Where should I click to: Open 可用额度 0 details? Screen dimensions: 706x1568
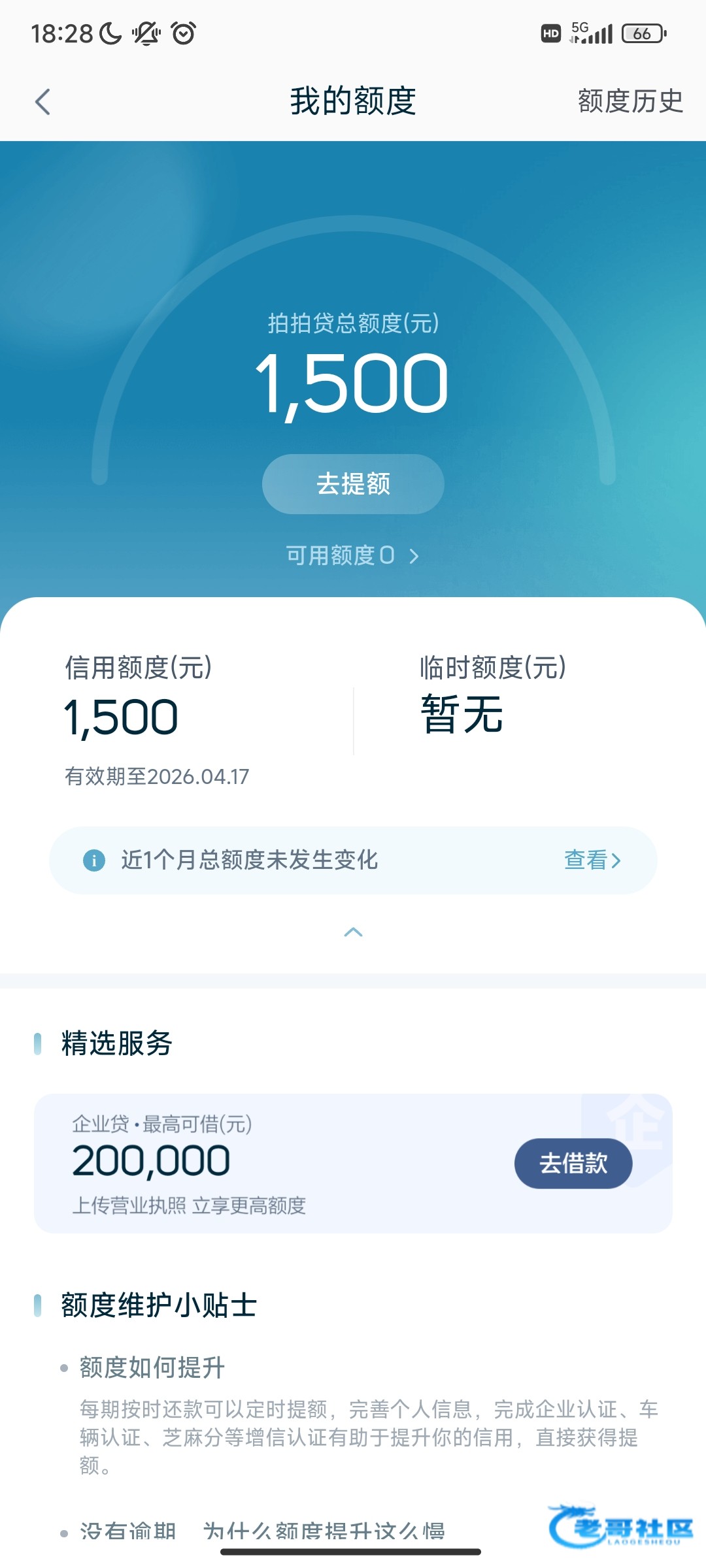point(353,556)
